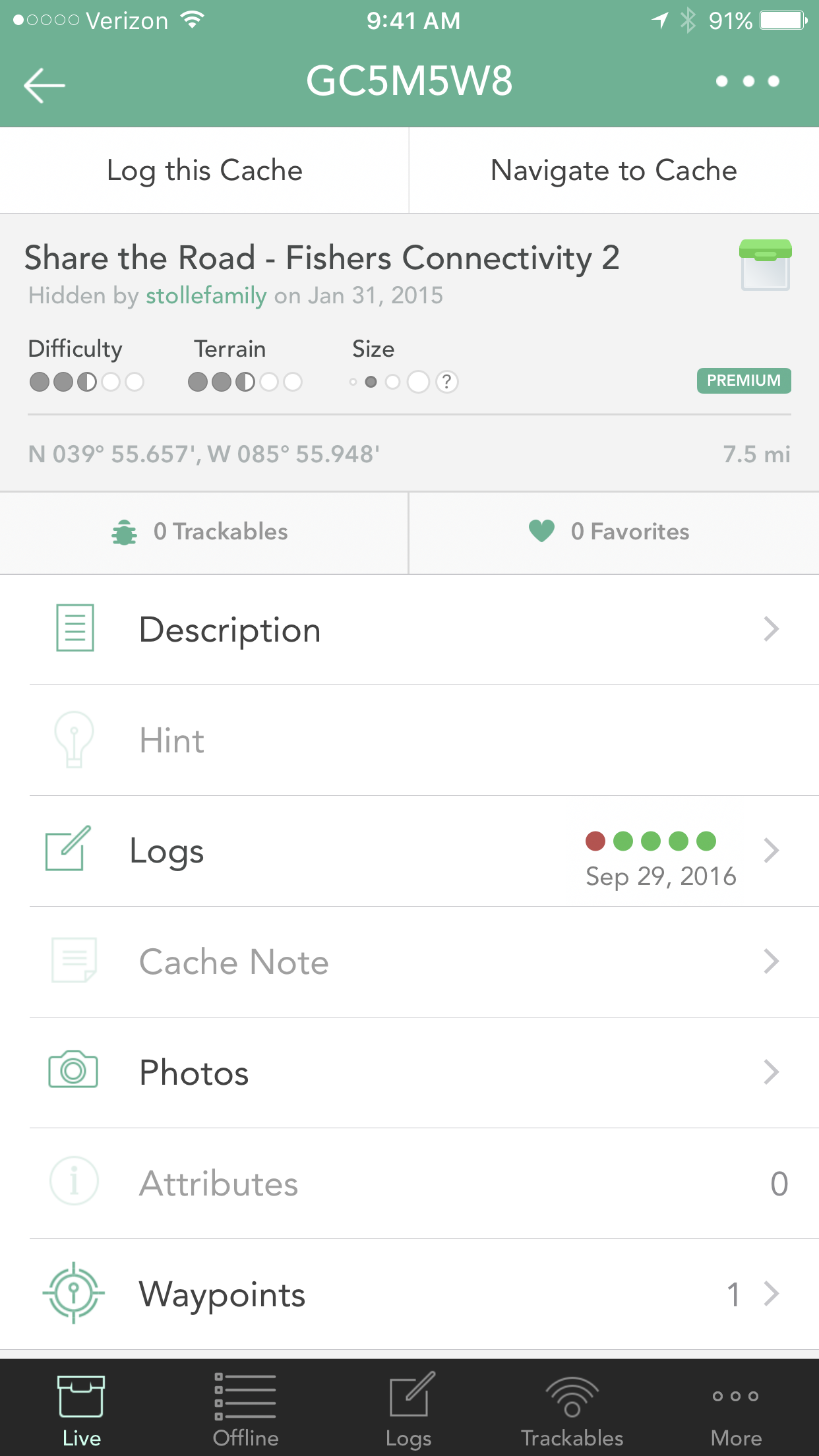Switch to the Offline tab
This screenshot has height=1456, width=819.
click(245, 1409)
